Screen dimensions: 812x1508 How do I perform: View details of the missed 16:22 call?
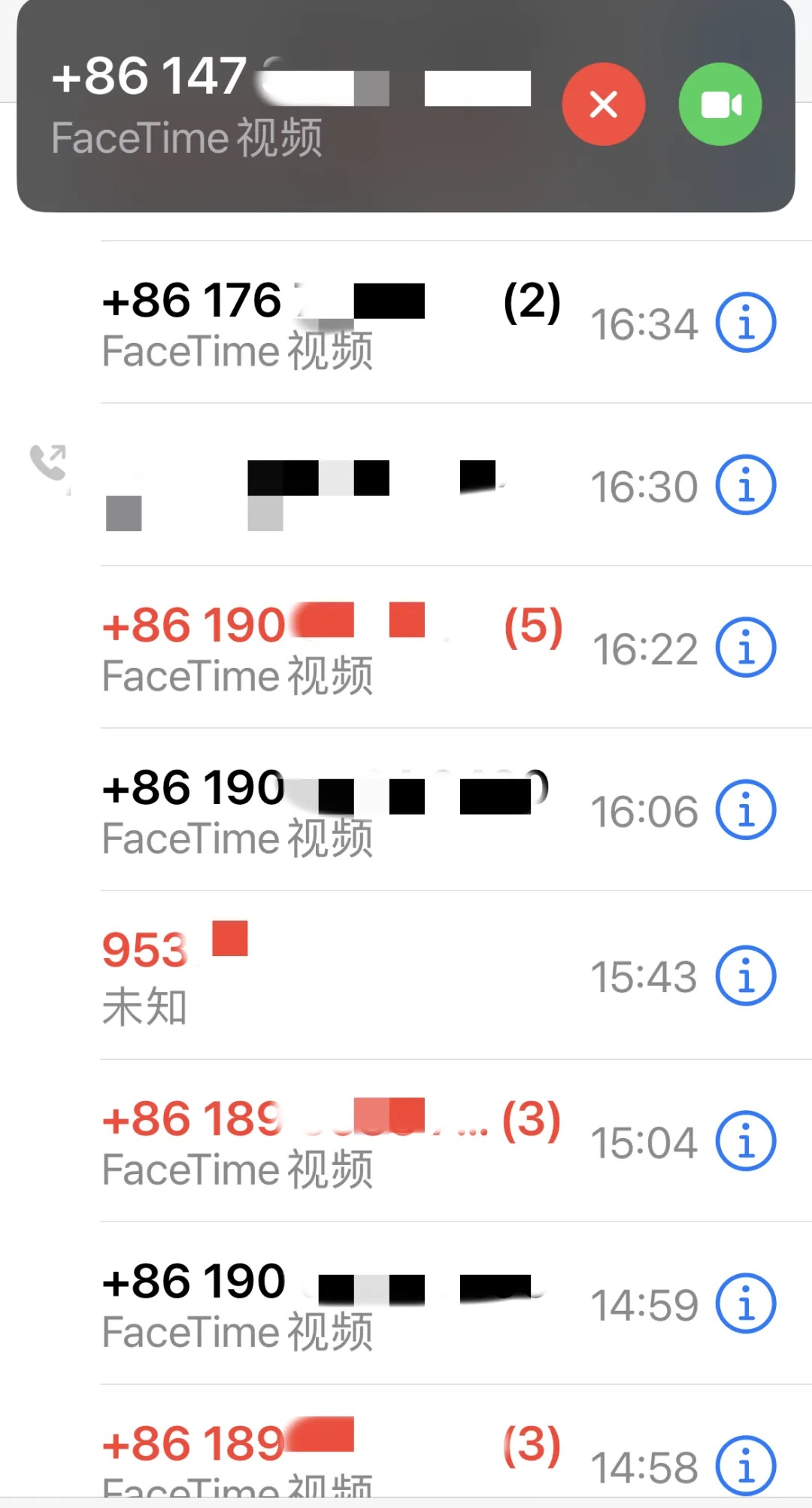coord(745,648)
